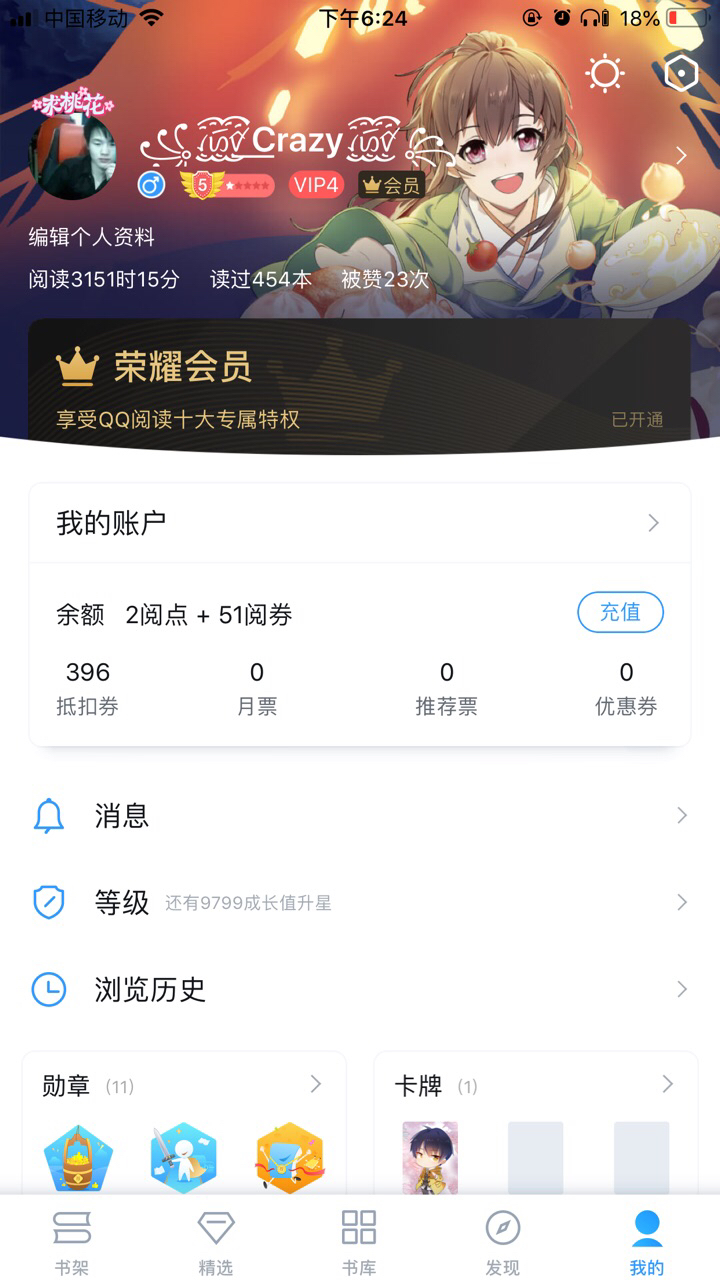Open 浏览历史 browsing history
This screenshot has width=720, height=1280.
pyautogui.click(x=360, y=990)
